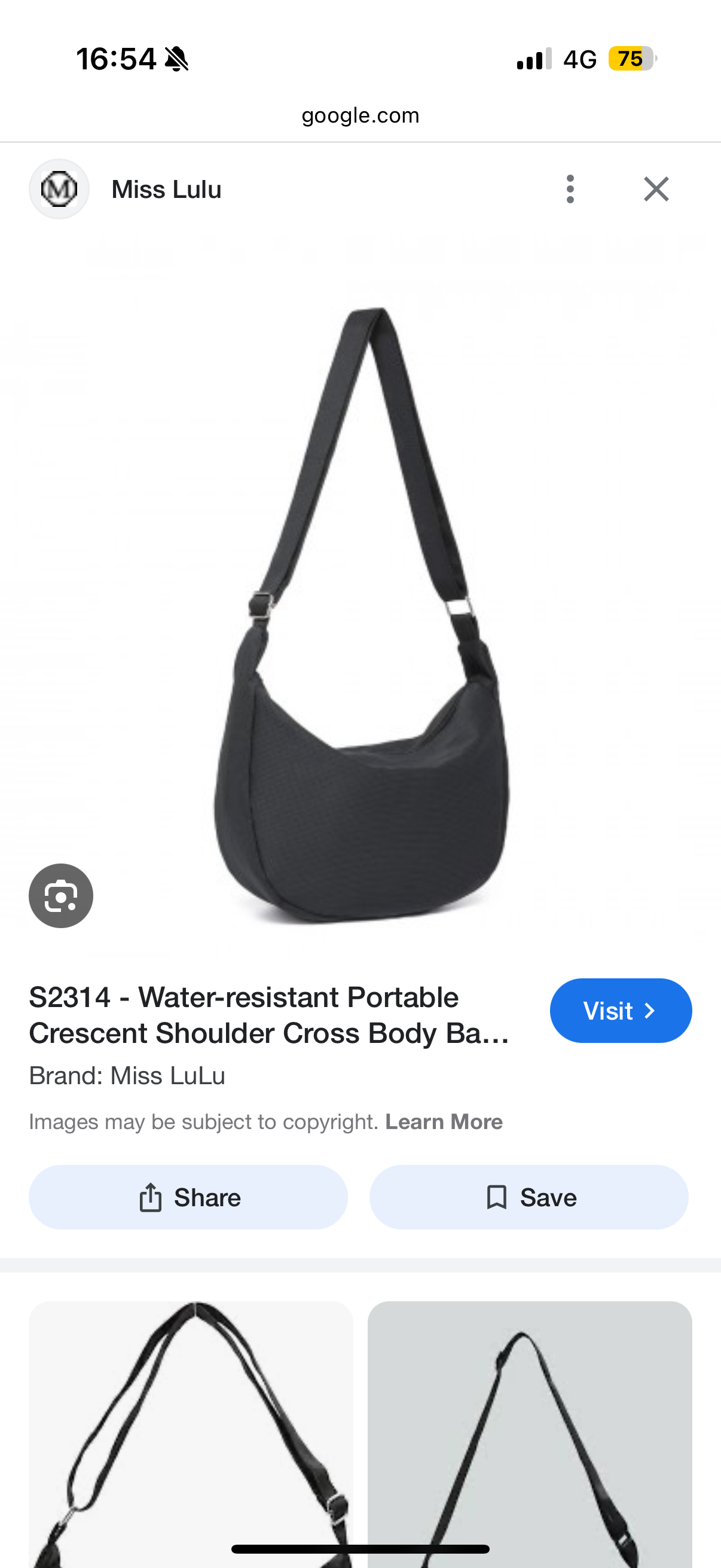Open the three-dot overflow menu
The width and height of the screenshot is (721, 1568).
[x=570, y=189]
